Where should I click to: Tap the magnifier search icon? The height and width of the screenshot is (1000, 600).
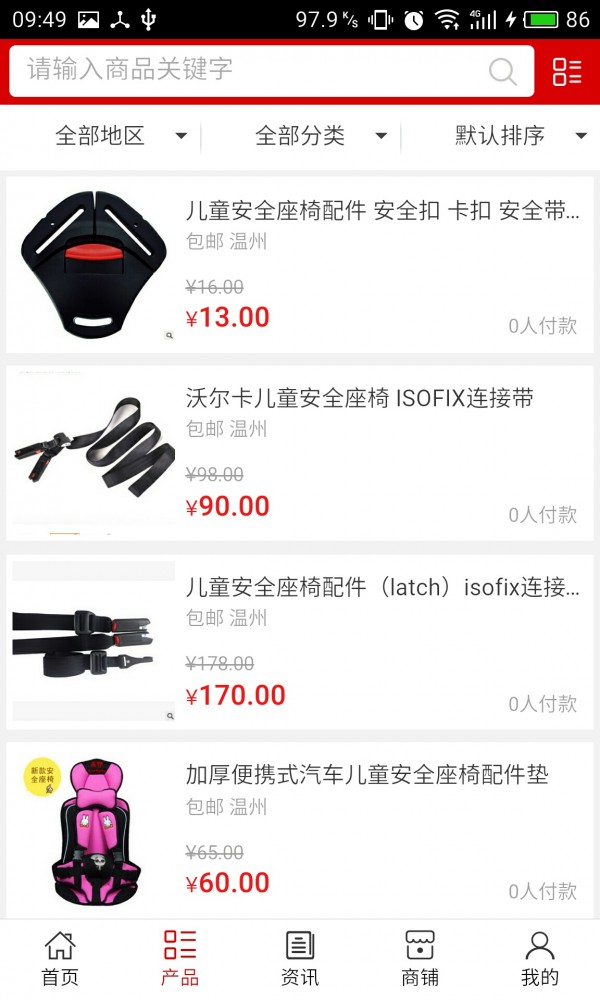click(x=503, y=71)
